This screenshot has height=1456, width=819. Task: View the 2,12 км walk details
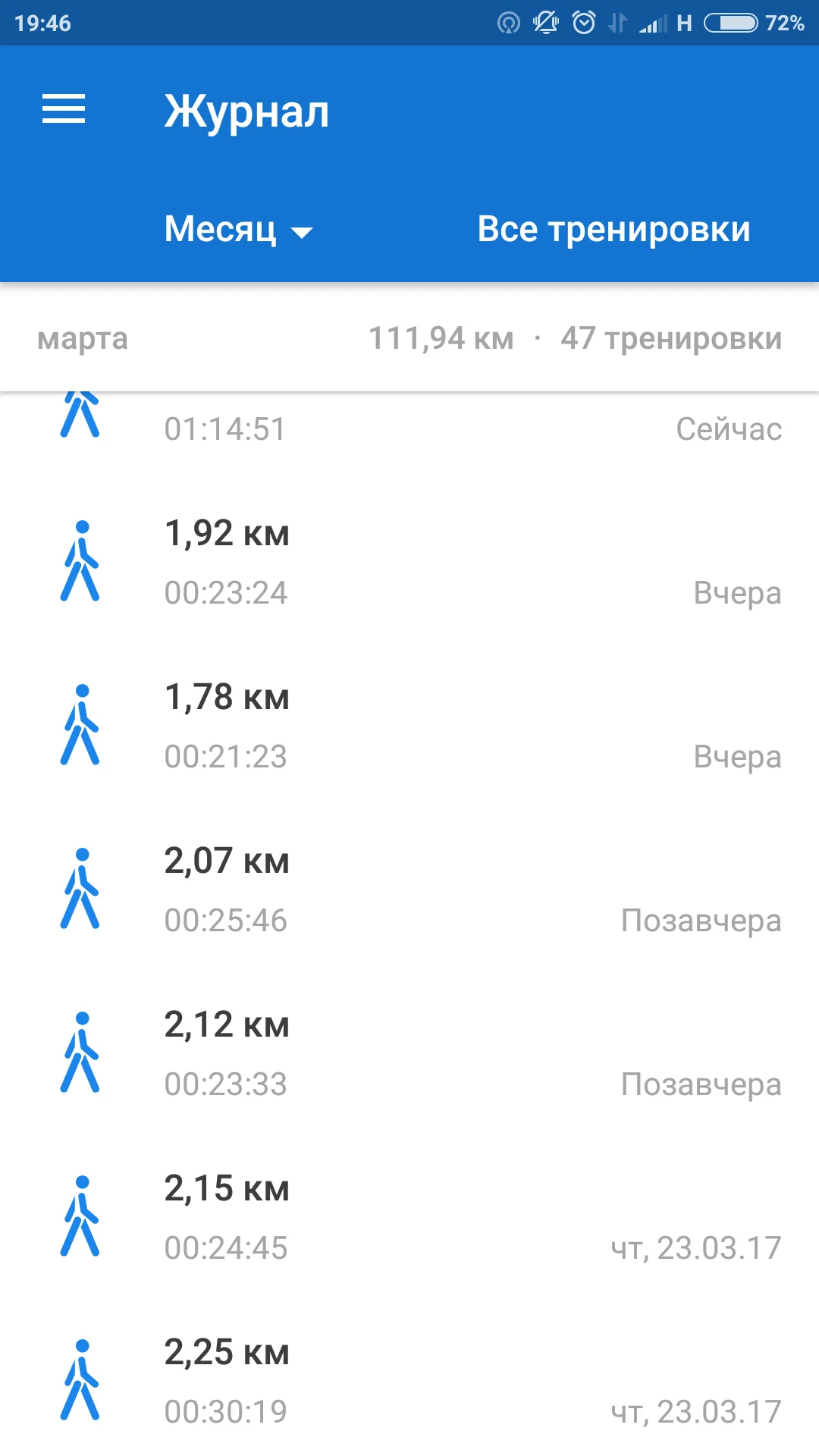(x=409, y=1053)
